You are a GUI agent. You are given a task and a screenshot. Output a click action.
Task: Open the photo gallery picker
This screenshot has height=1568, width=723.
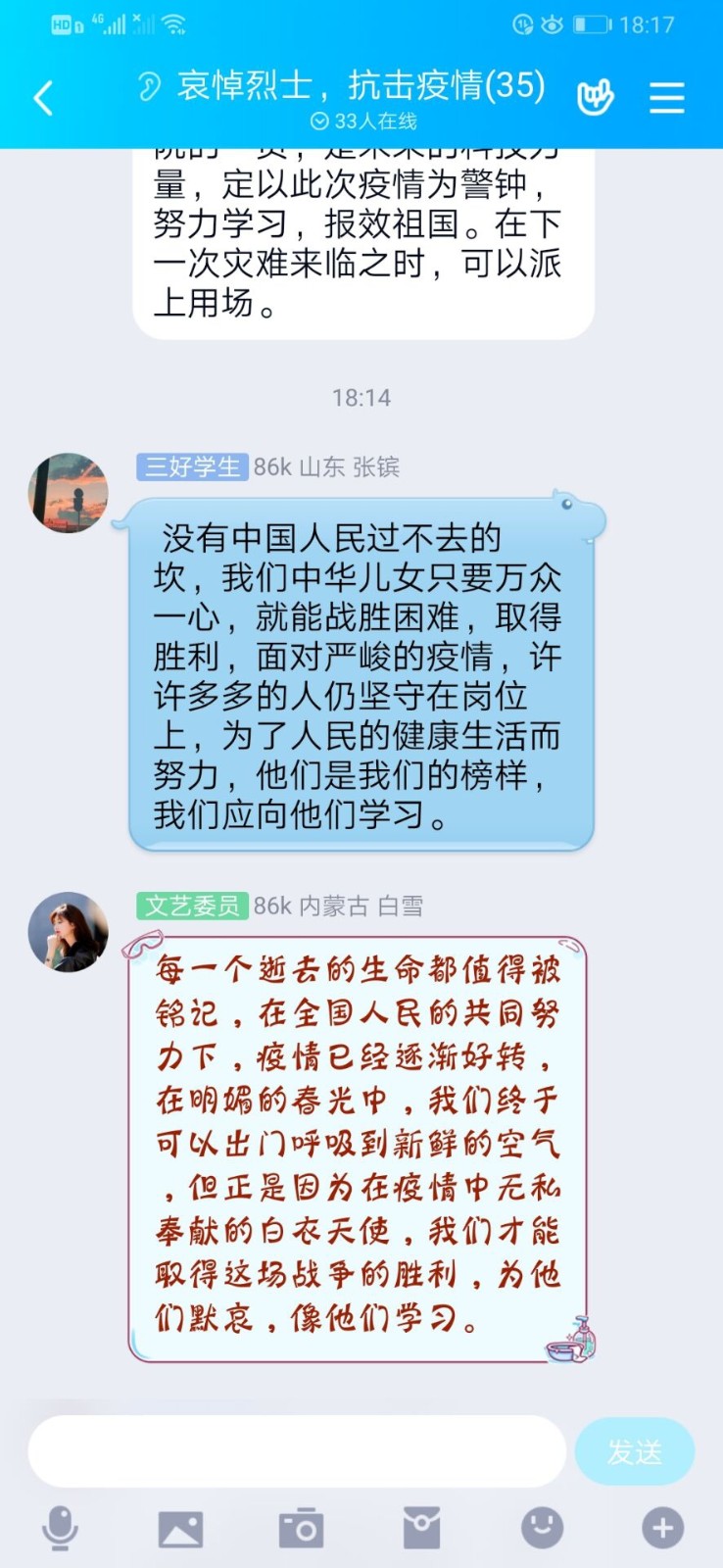click(180, 1528)
